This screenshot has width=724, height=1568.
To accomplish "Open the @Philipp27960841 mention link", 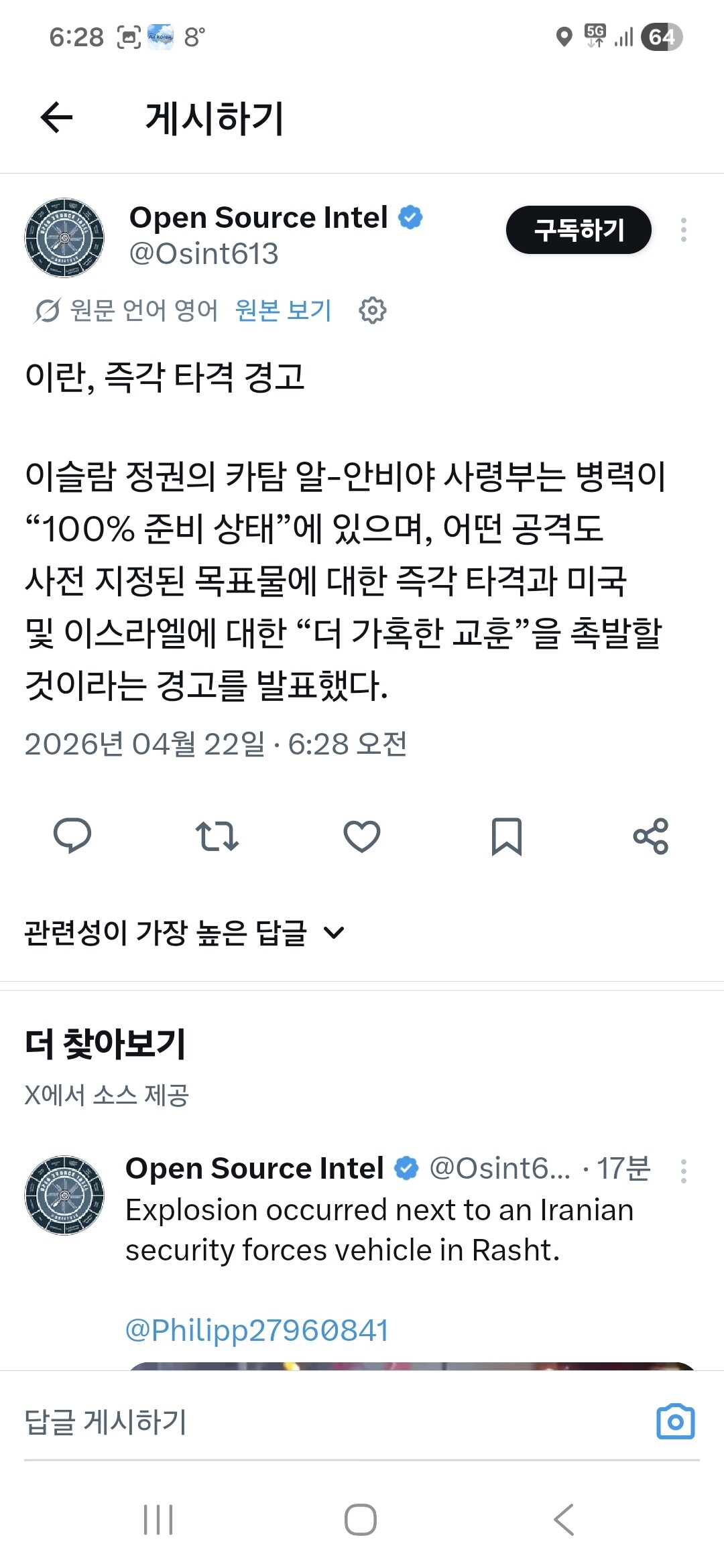I will point(257,1330).
